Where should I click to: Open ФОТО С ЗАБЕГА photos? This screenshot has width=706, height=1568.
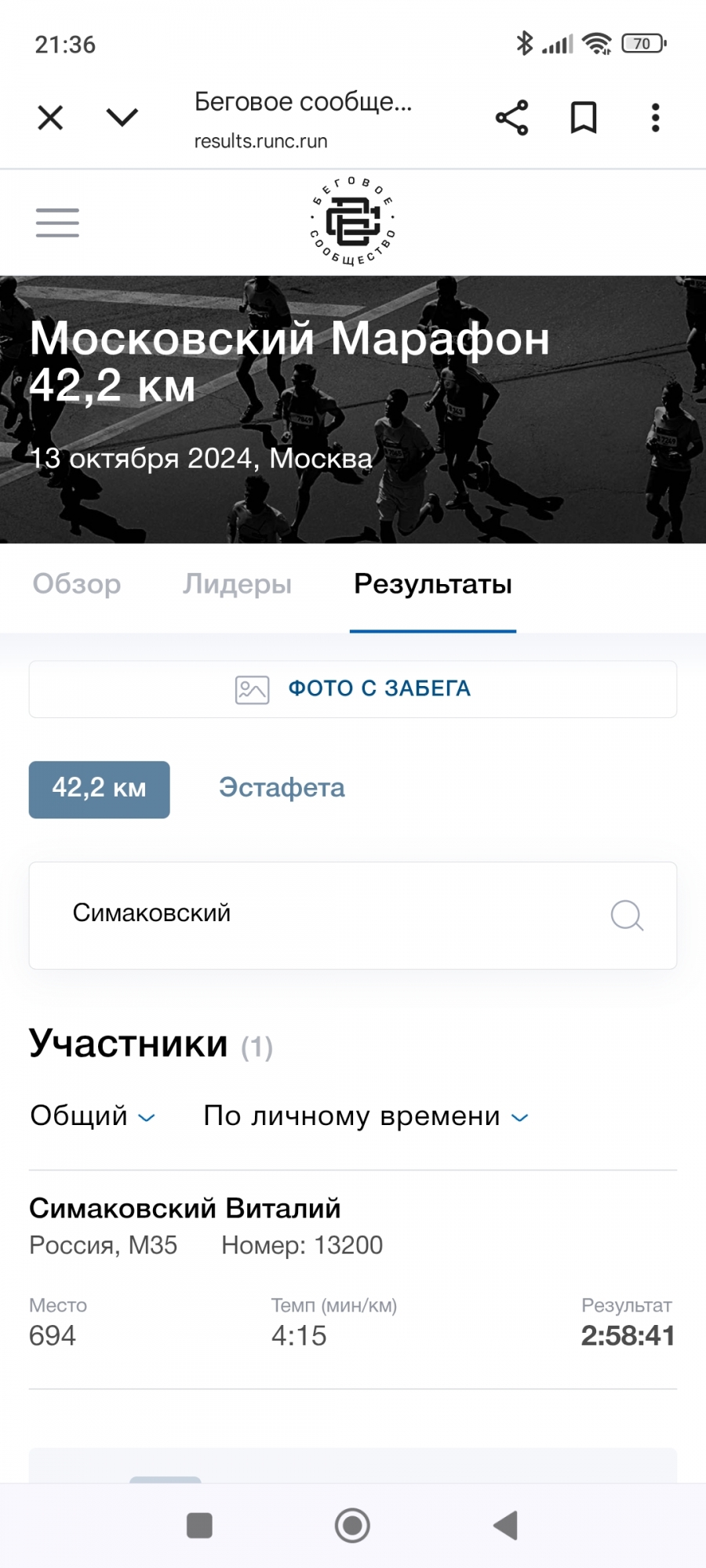pos(353,689)
